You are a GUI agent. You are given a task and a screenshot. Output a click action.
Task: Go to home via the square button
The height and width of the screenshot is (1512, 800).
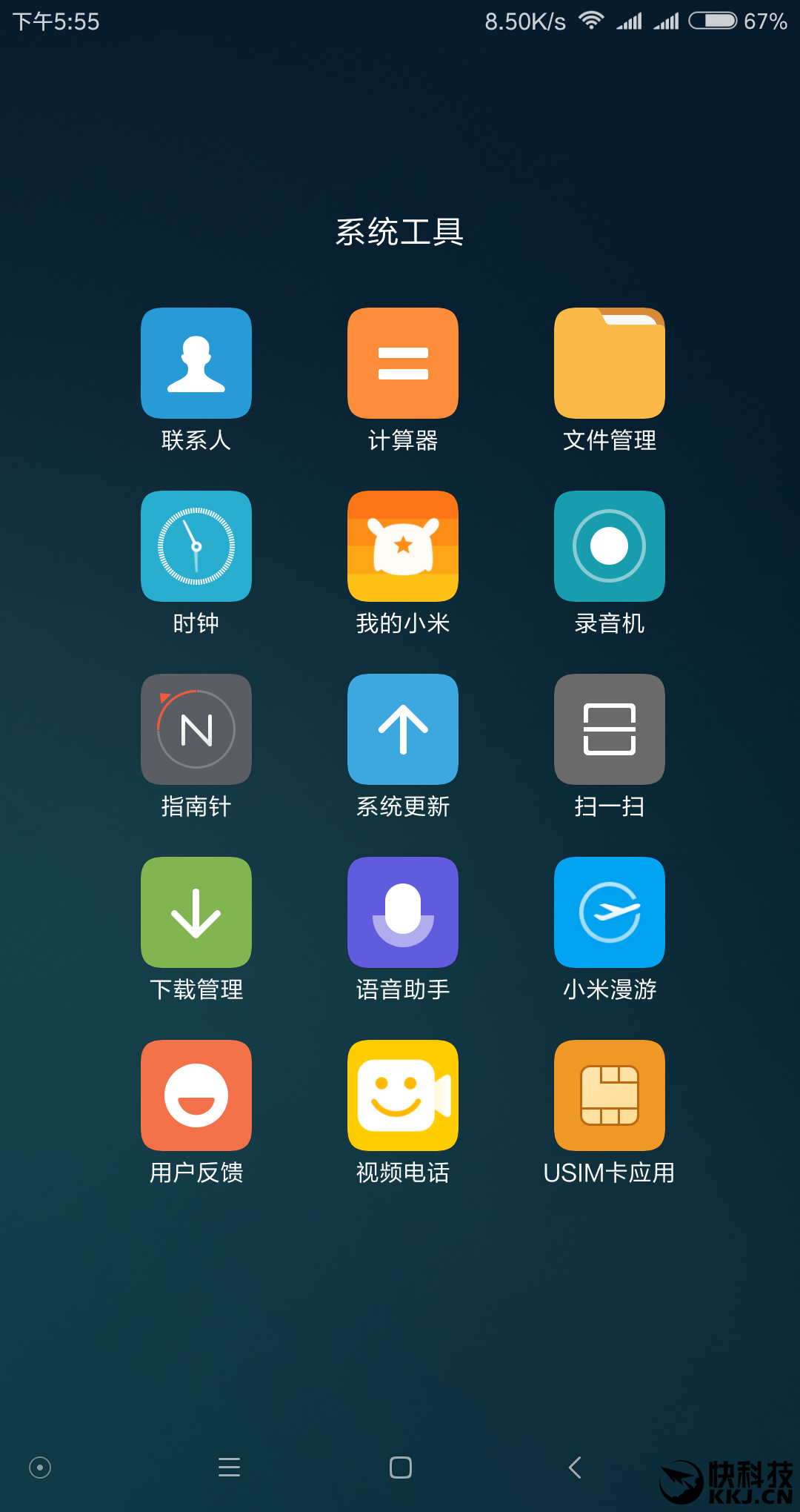[401, 1468]
